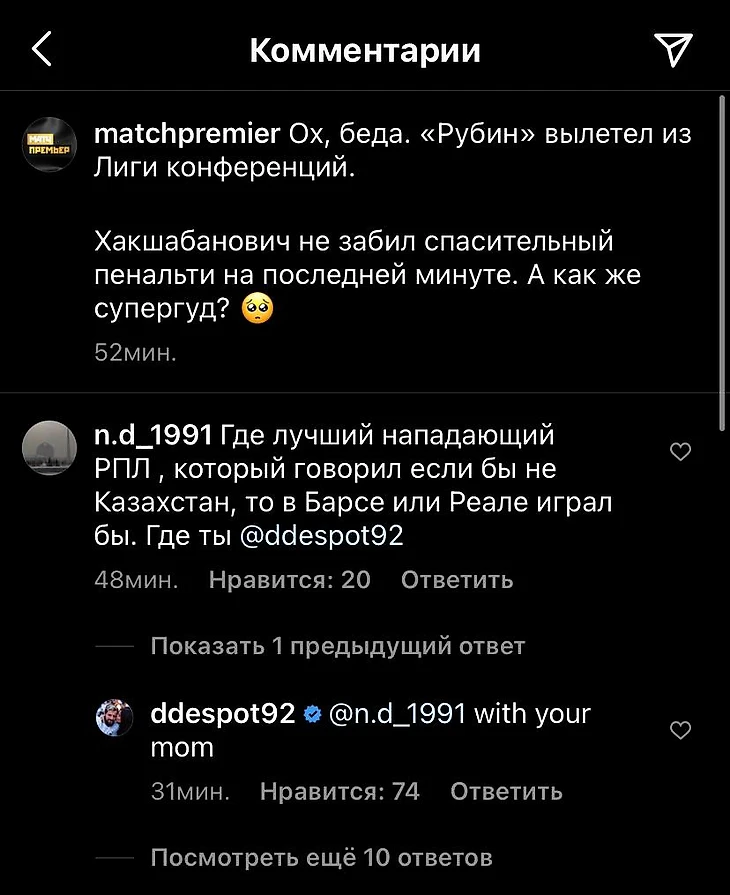
Task: Go back from the comments screen
Action: 42,50
